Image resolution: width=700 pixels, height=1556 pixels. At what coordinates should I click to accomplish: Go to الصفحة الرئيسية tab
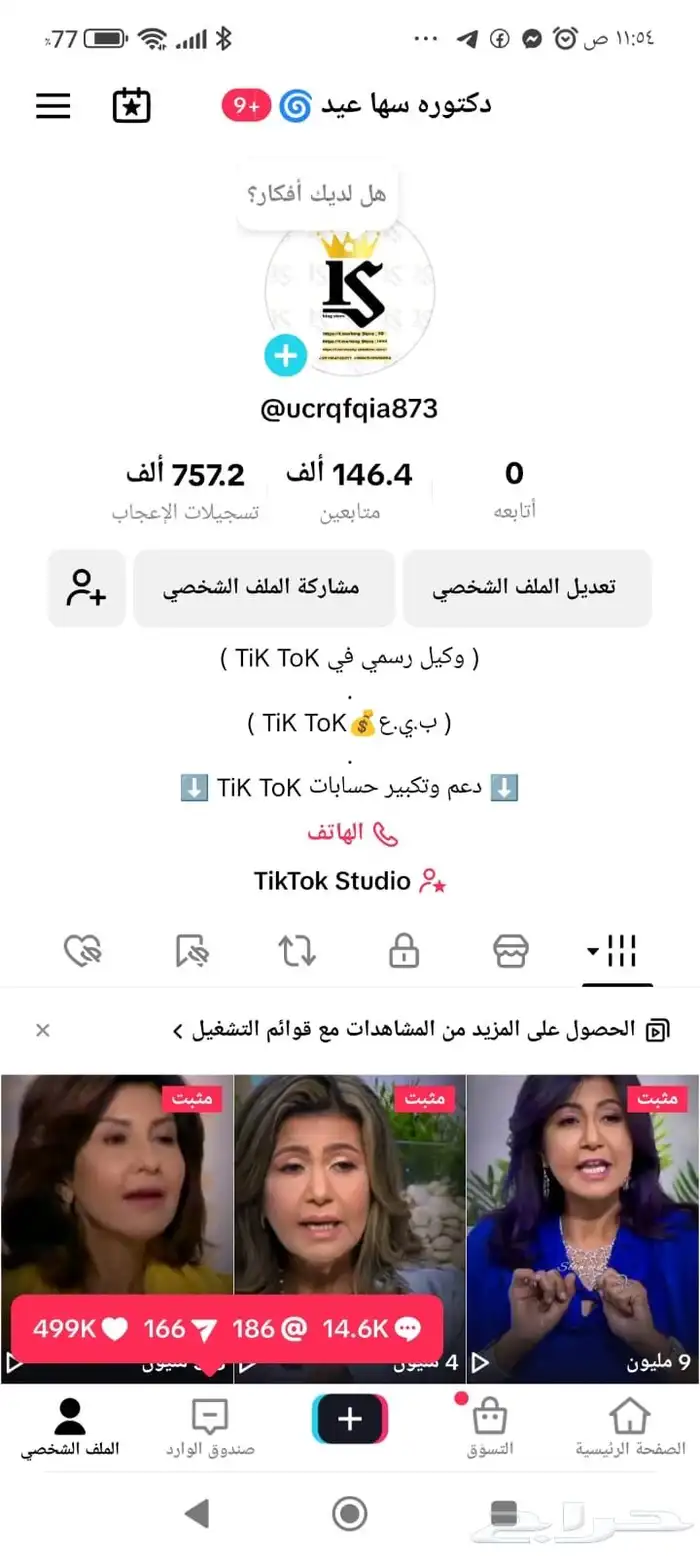tap(630, 1428)
